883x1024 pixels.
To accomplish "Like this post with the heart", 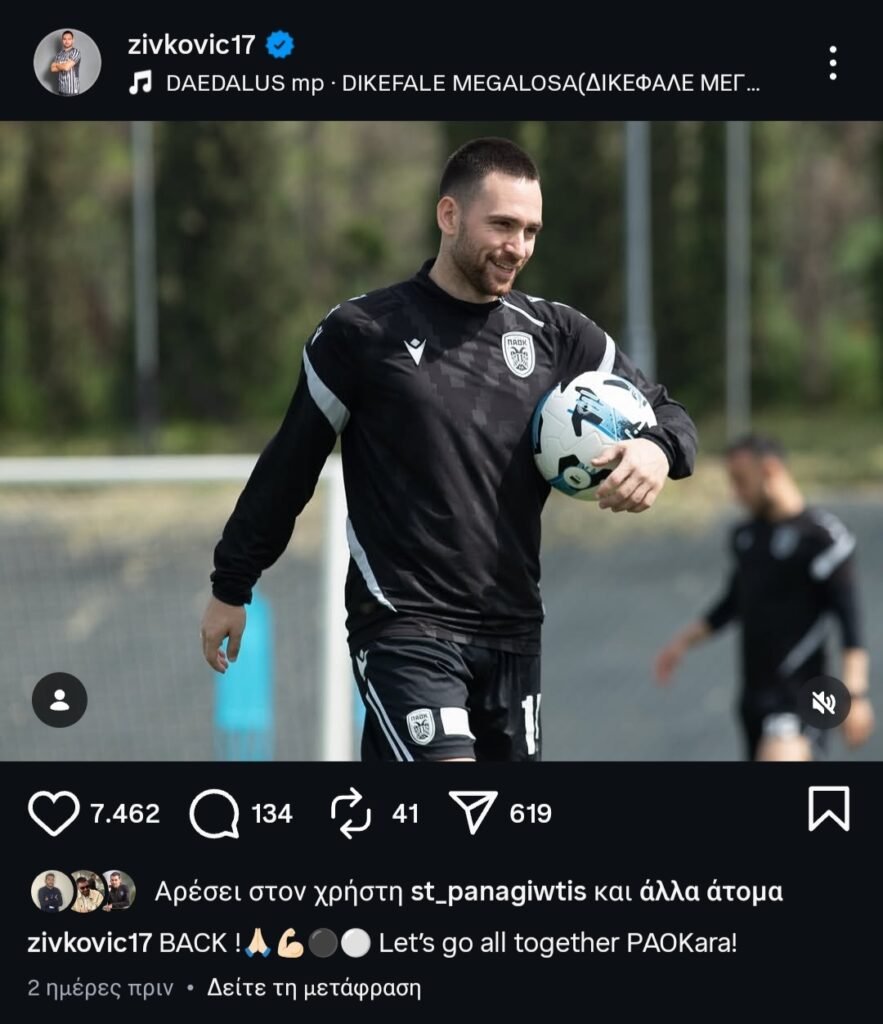I will [x=53, y=813].
